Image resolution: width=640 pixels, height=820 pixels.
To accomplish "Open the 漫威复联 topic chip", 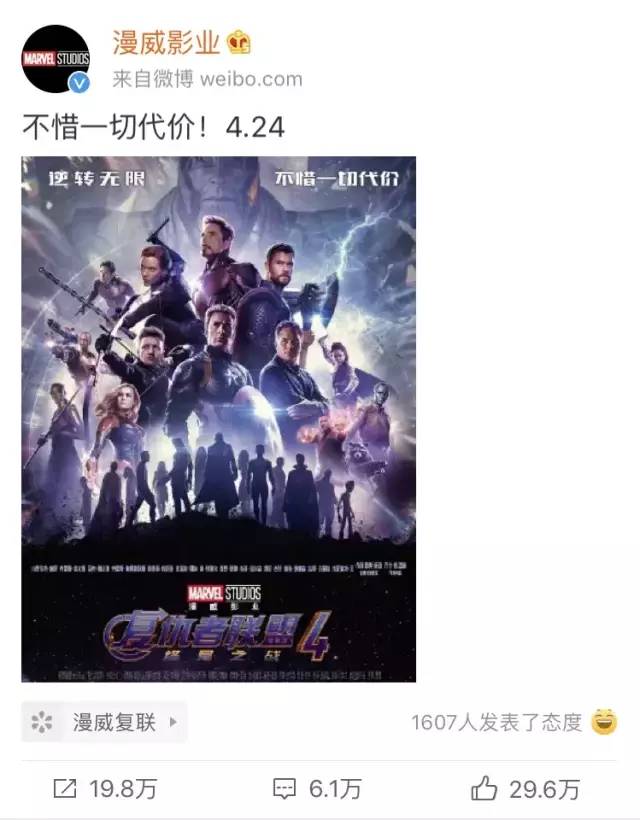I will pos(104,721).
